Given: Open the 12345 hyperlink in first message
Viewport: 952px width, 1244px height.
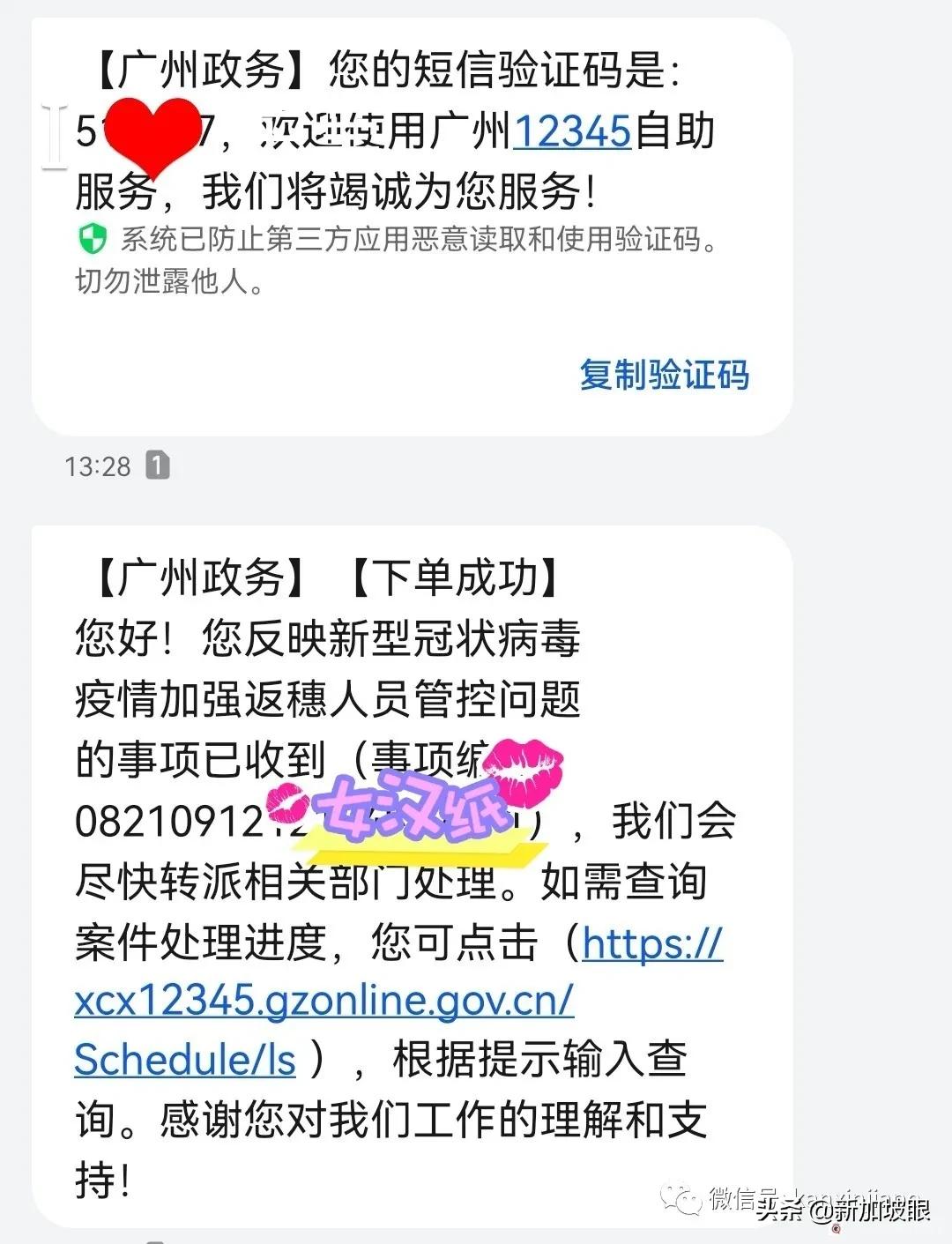Looking at the screenshot, I should click(570, 130).
